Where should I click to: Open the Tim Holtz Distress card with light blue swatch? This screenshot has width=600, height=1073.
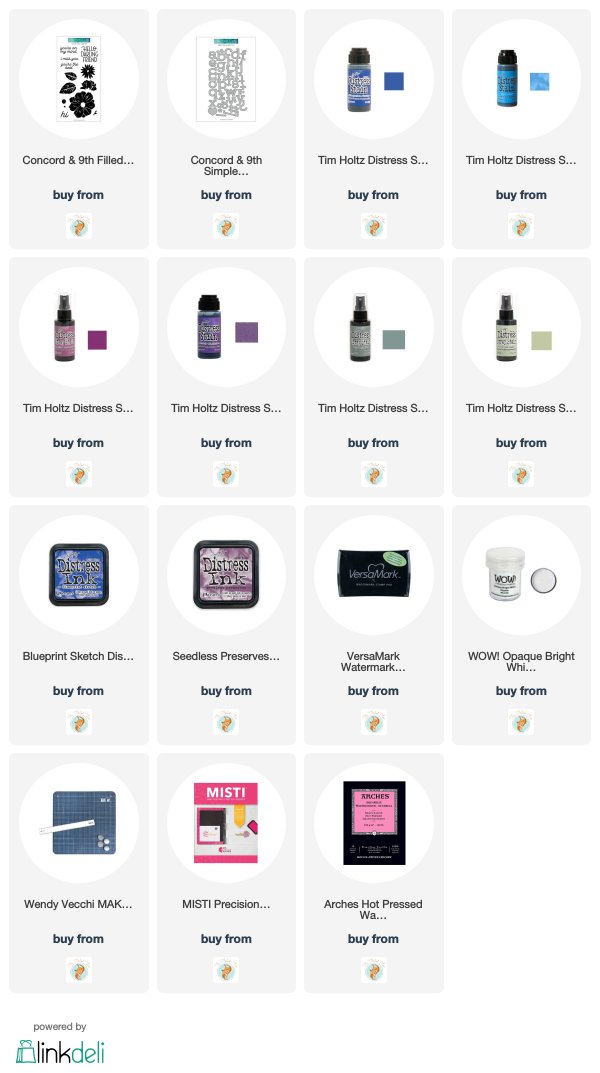[521, 129]
